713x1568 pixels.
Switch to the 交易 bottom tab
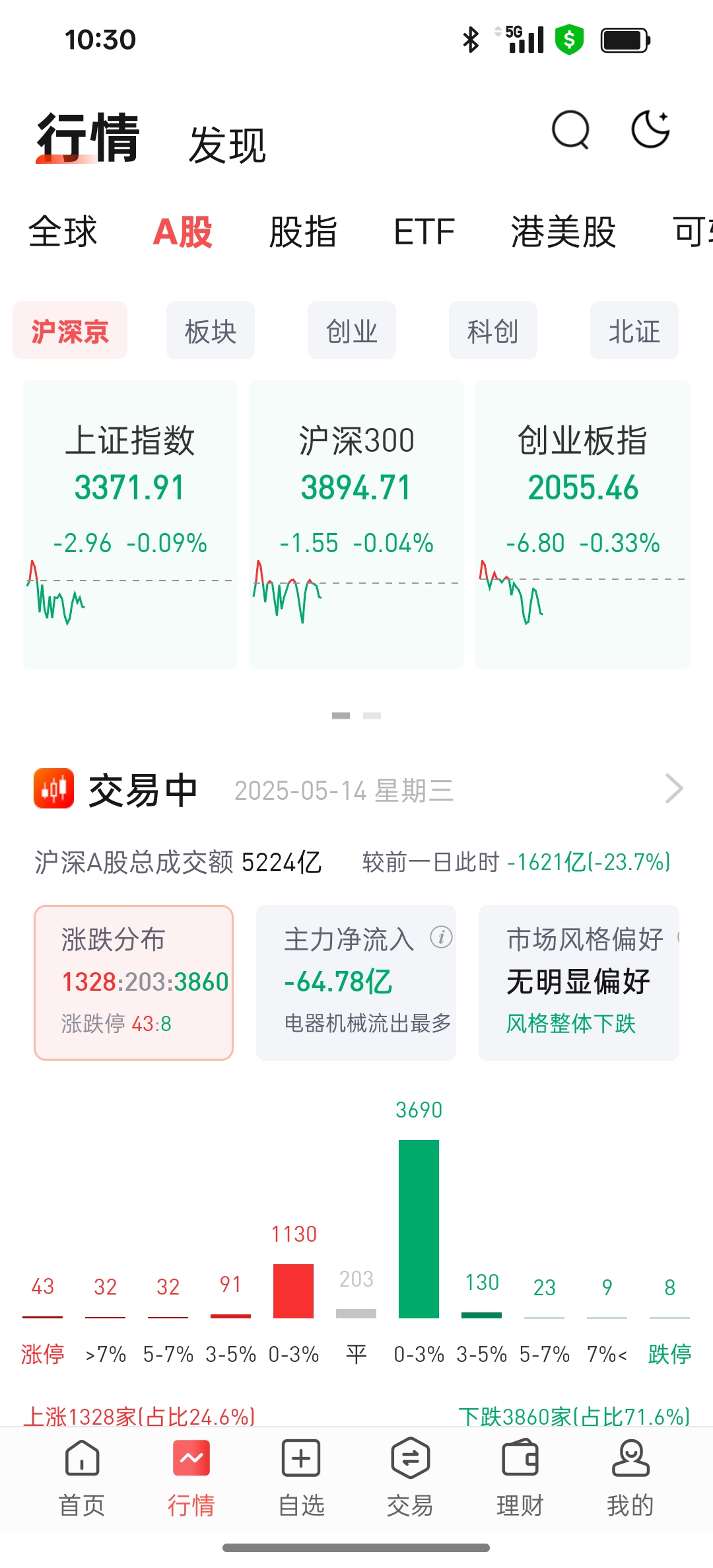click(x=410, y=1477)
